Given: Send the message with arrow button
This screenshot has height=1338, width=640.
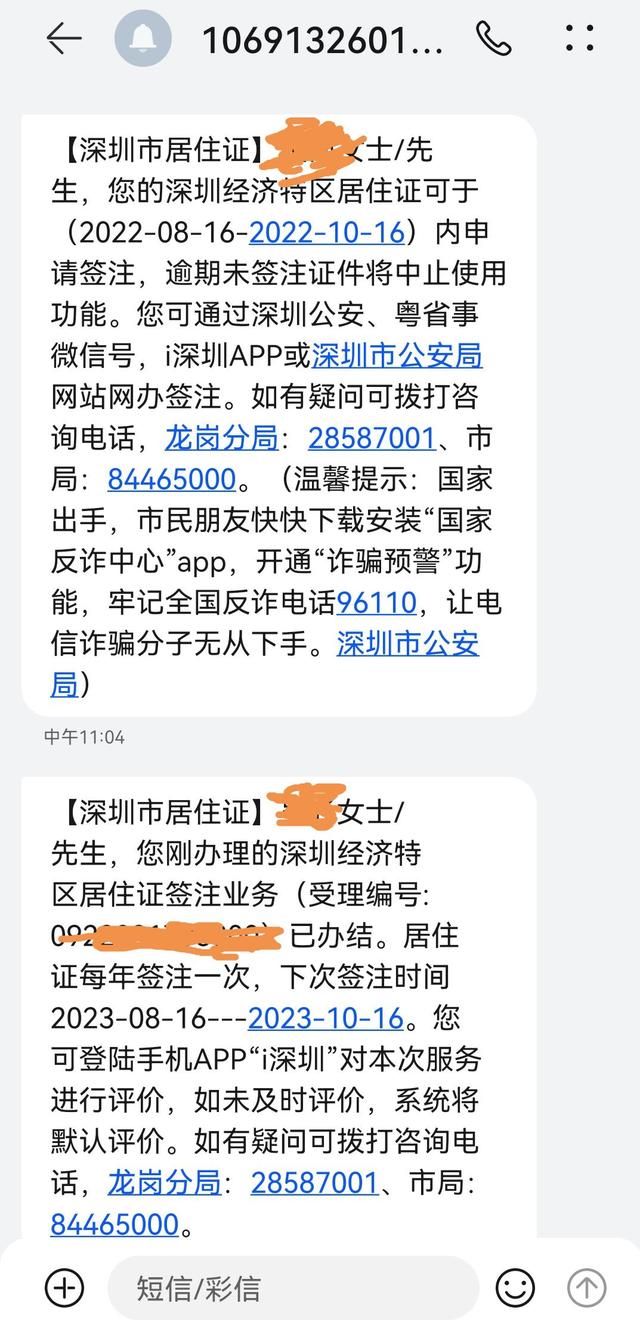Looking at the screenshot, I should pyautogui.click(x=588, y=1288).
